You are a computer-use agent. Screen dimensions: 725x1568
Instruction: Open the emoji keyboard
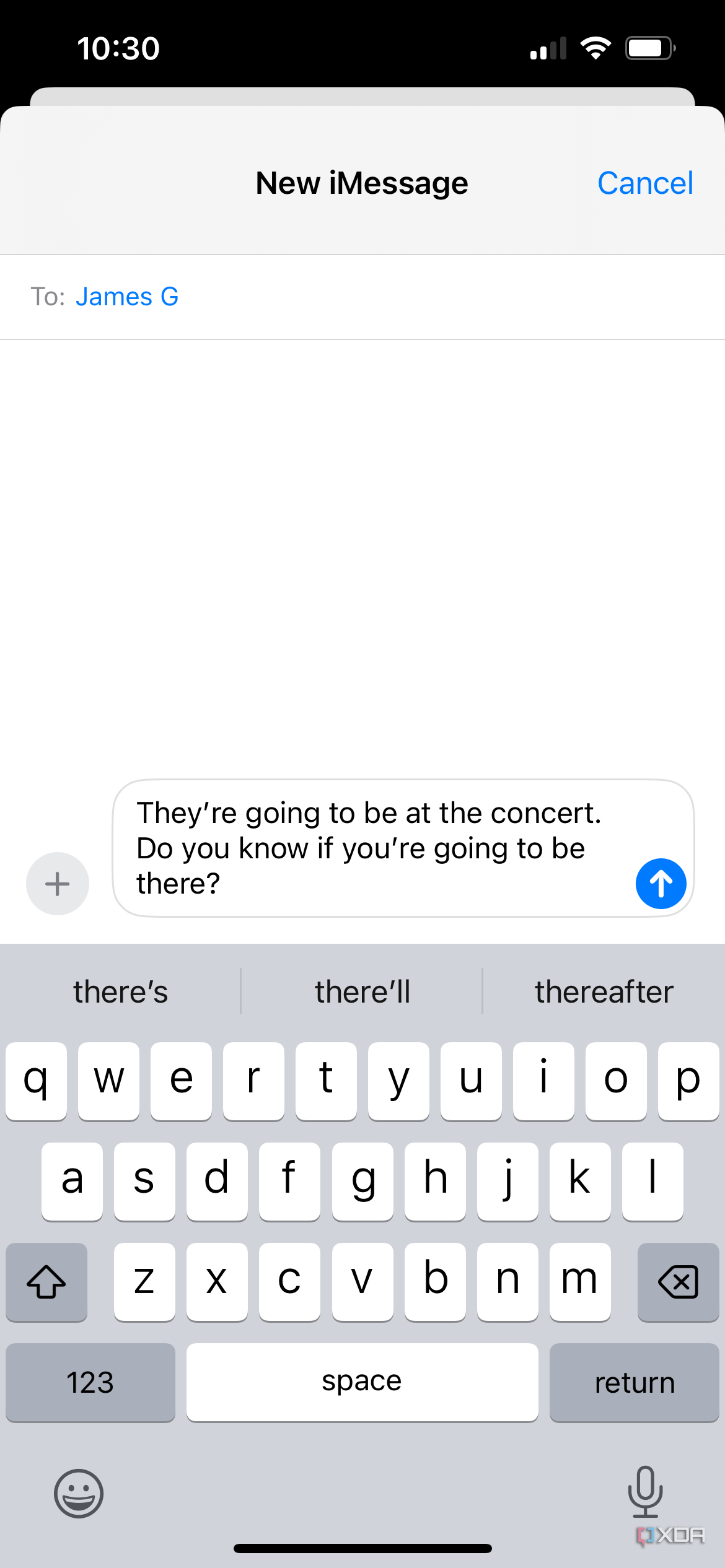coord(79,1494)
